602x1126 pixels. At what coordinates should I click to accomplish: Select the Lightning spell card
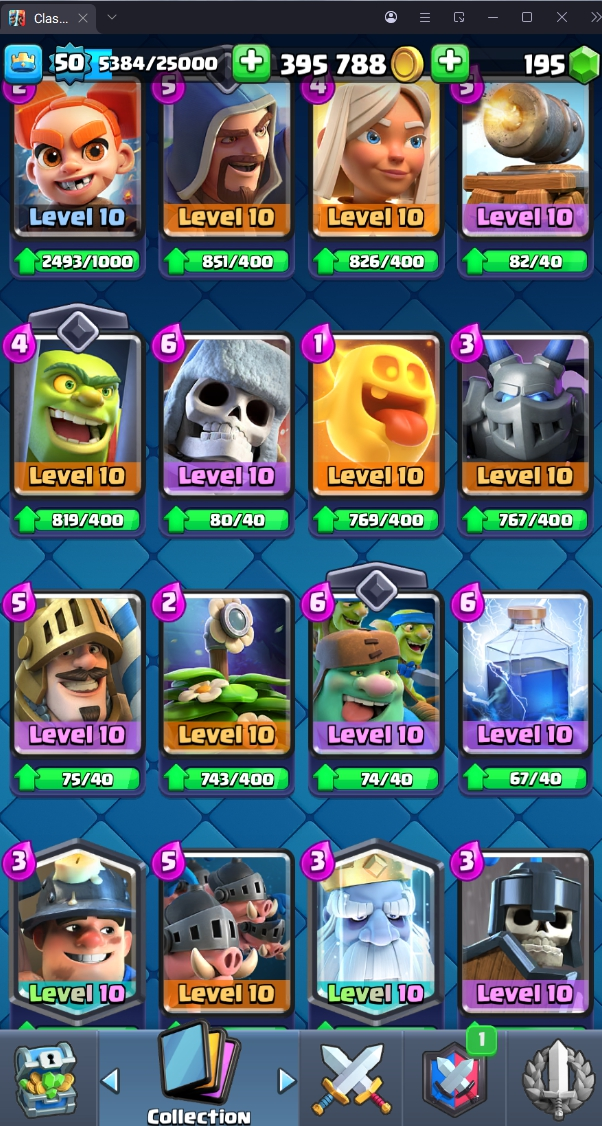(x=524, y=678)
